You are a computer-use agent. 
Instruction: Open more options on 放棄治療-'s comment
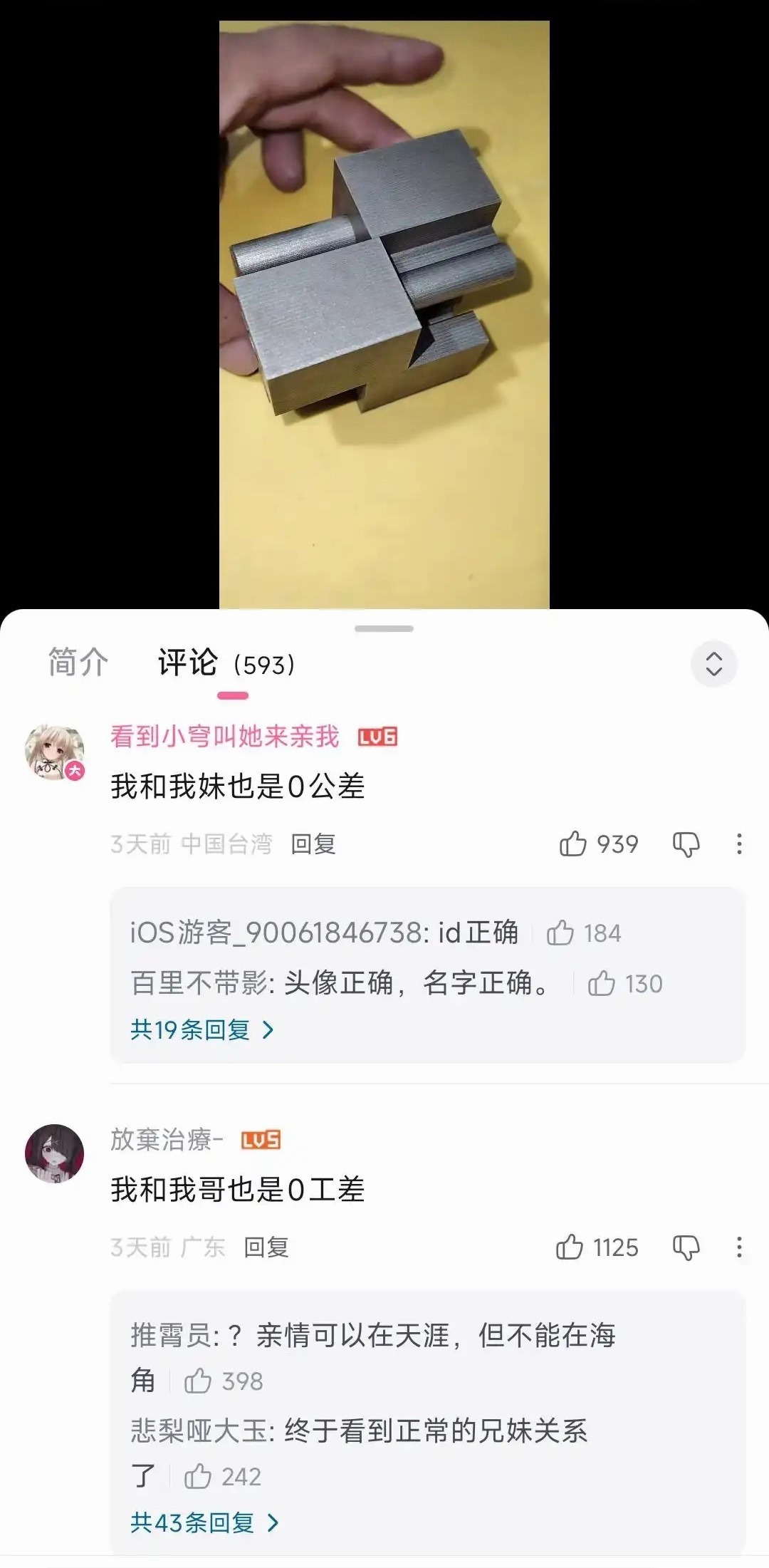pyautogui.click(x=738, y=1247)
